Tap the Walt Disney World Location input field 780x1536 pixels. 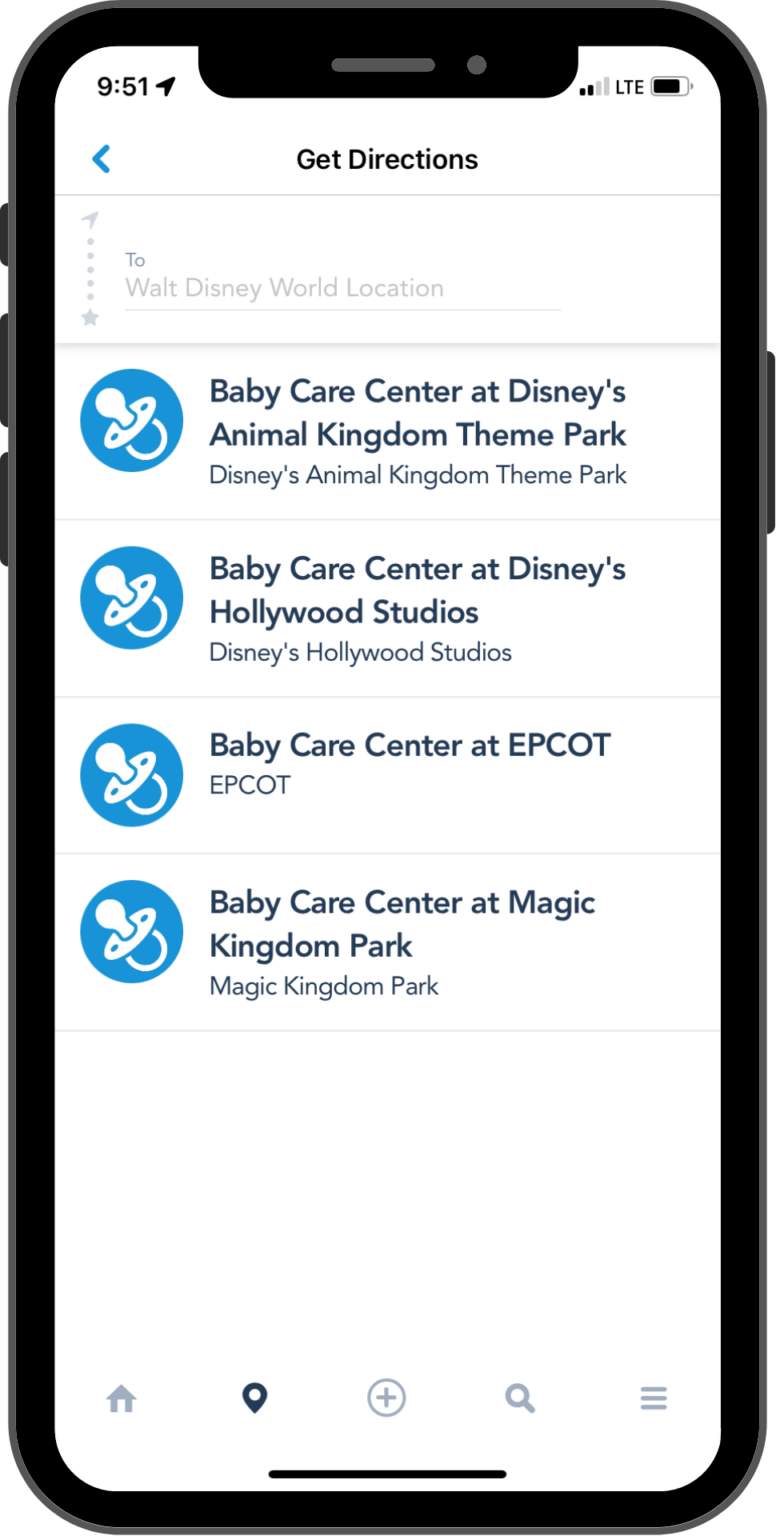(x=342, y=288)
